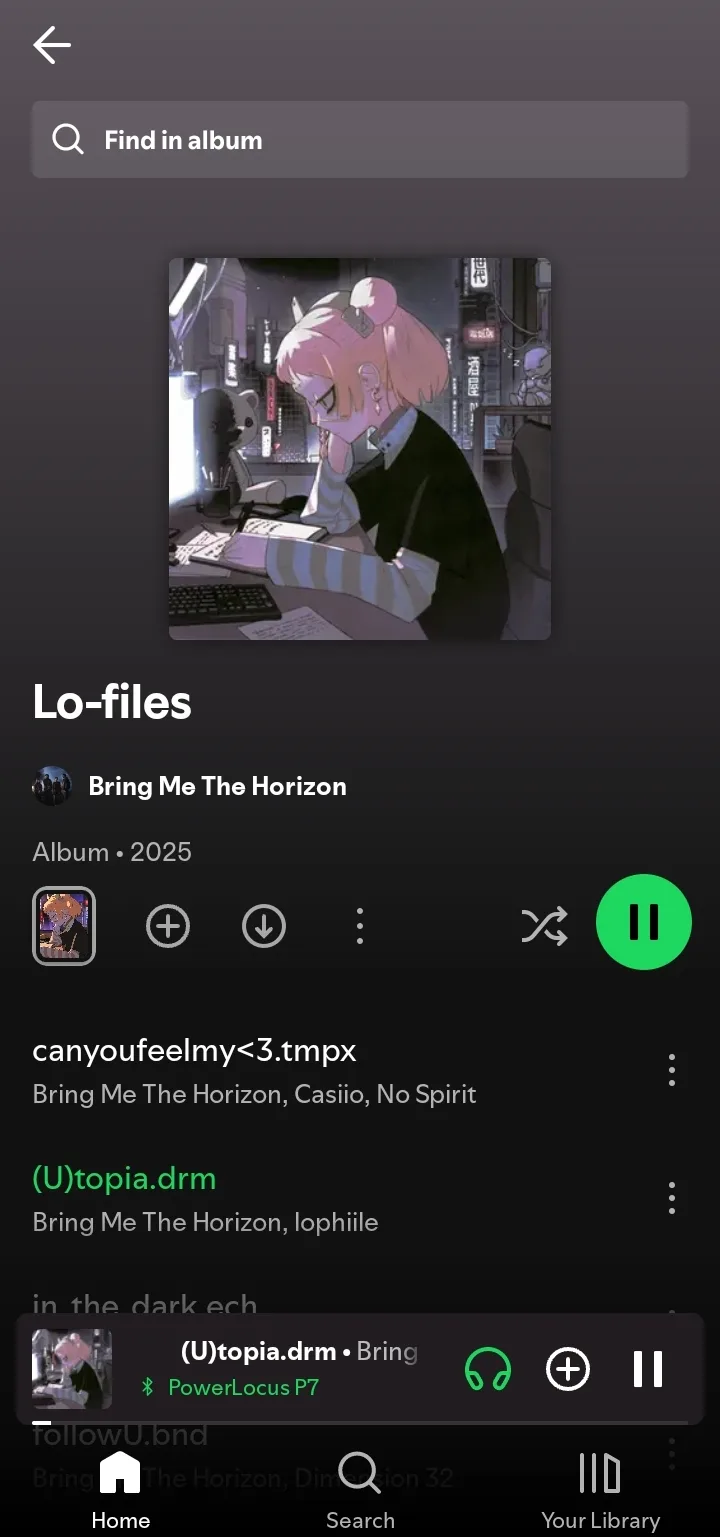
Task: Go back using the top arrow
Action: click(x=52, y=45)
